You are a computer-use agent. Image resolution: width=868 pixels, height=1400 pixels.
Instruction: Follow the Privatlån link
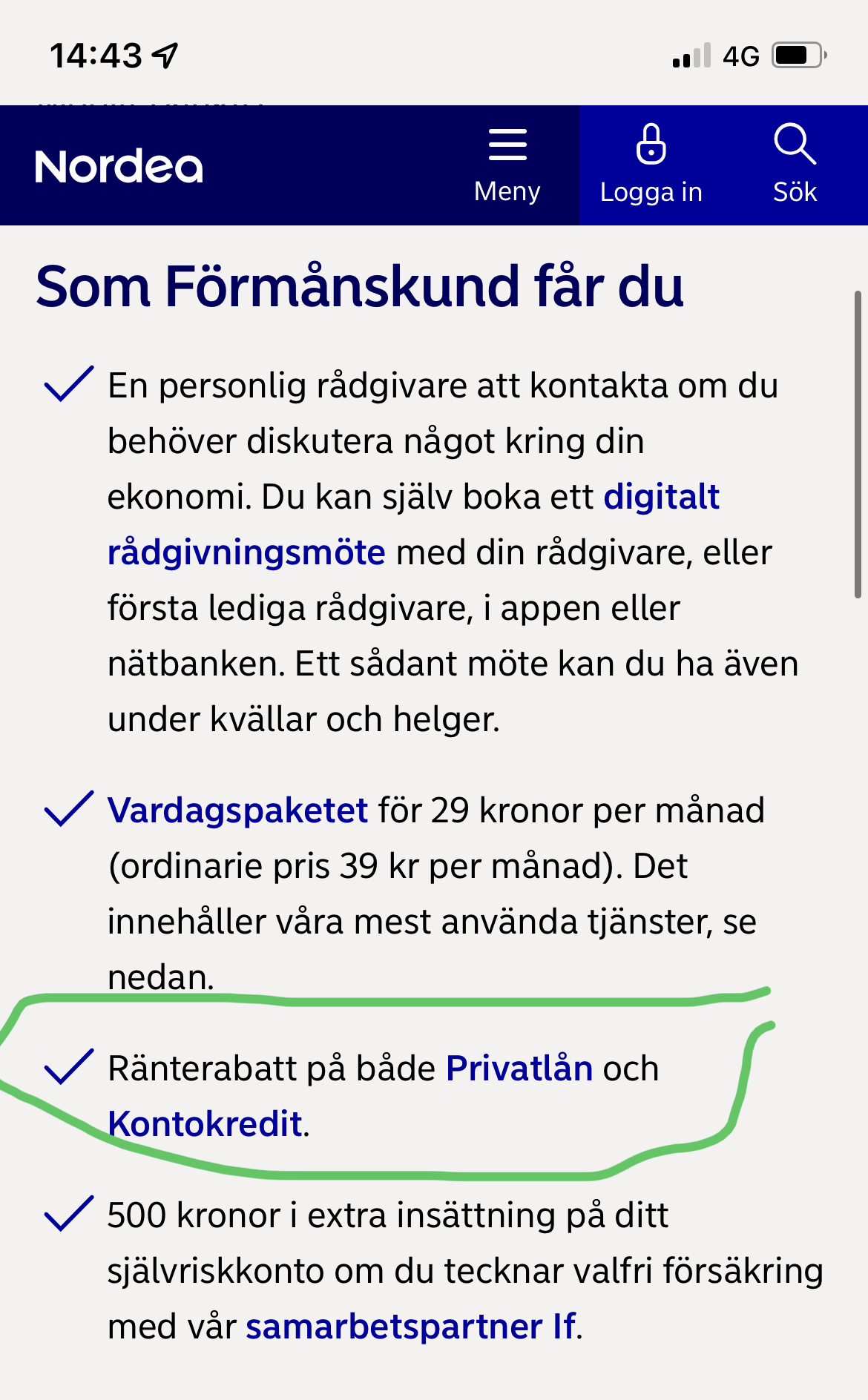pyautogui.click(x=519, y=1069)
